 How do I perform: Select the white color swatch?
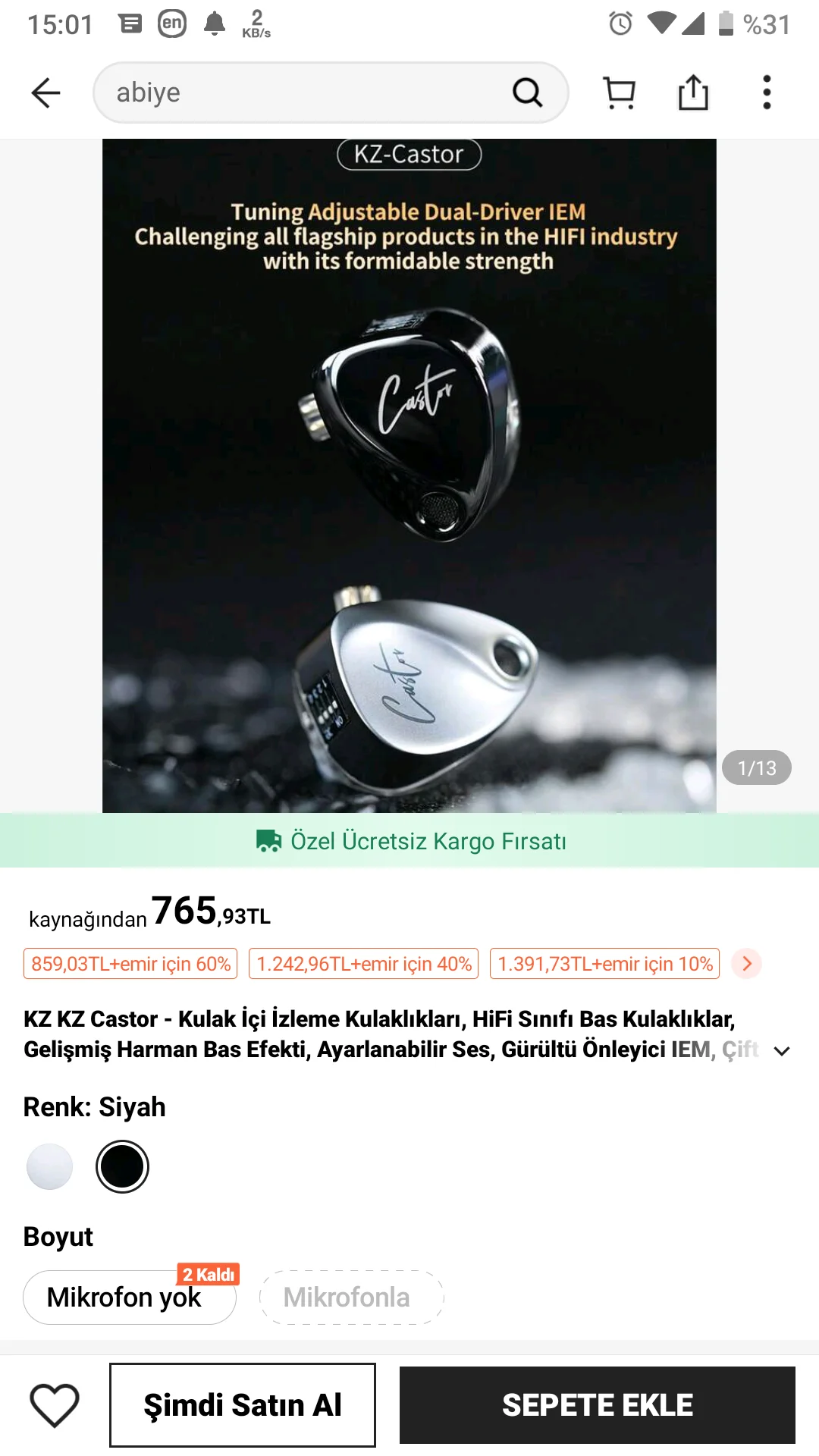(50, 1166)
